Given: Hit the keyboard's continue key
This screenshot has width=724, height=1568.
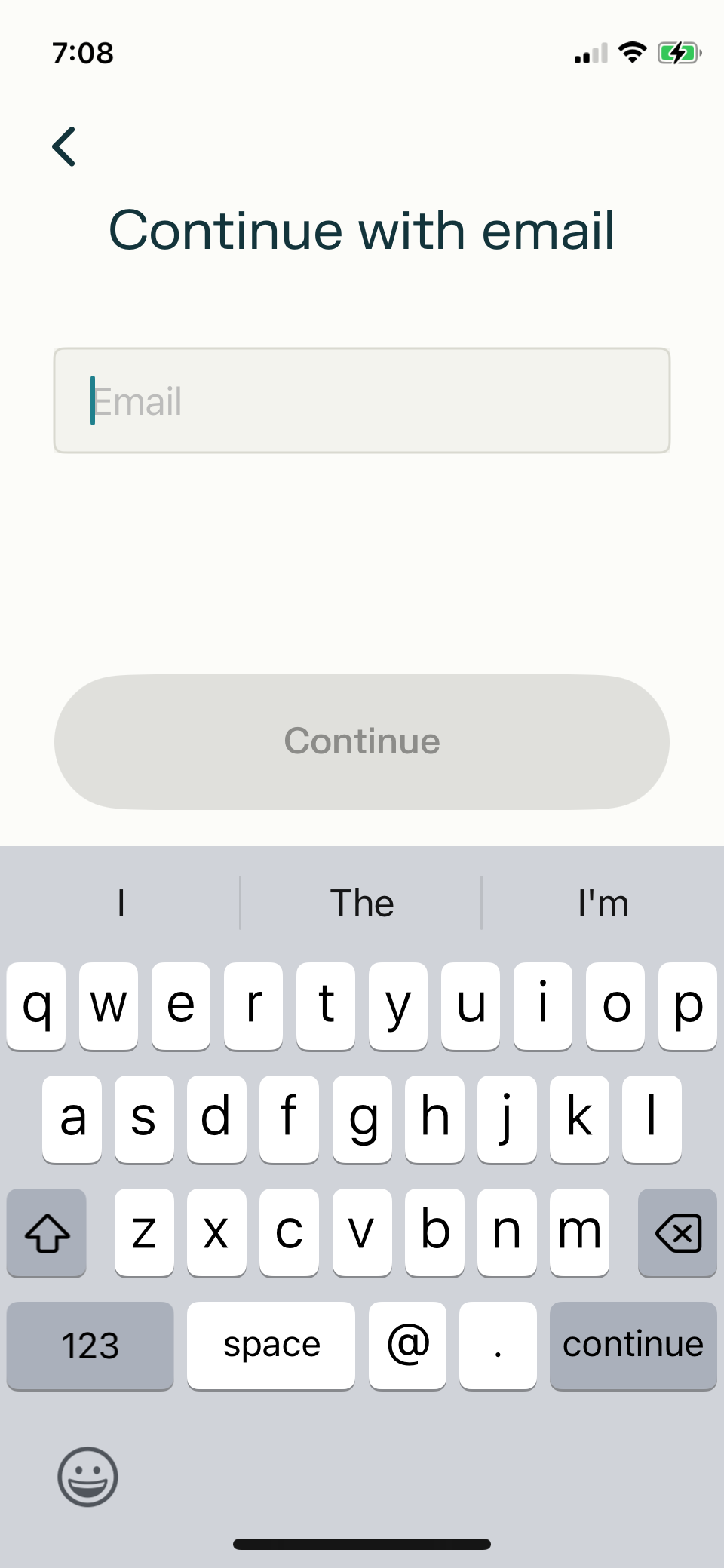Looking at the screenshot, I should 633,1346.
